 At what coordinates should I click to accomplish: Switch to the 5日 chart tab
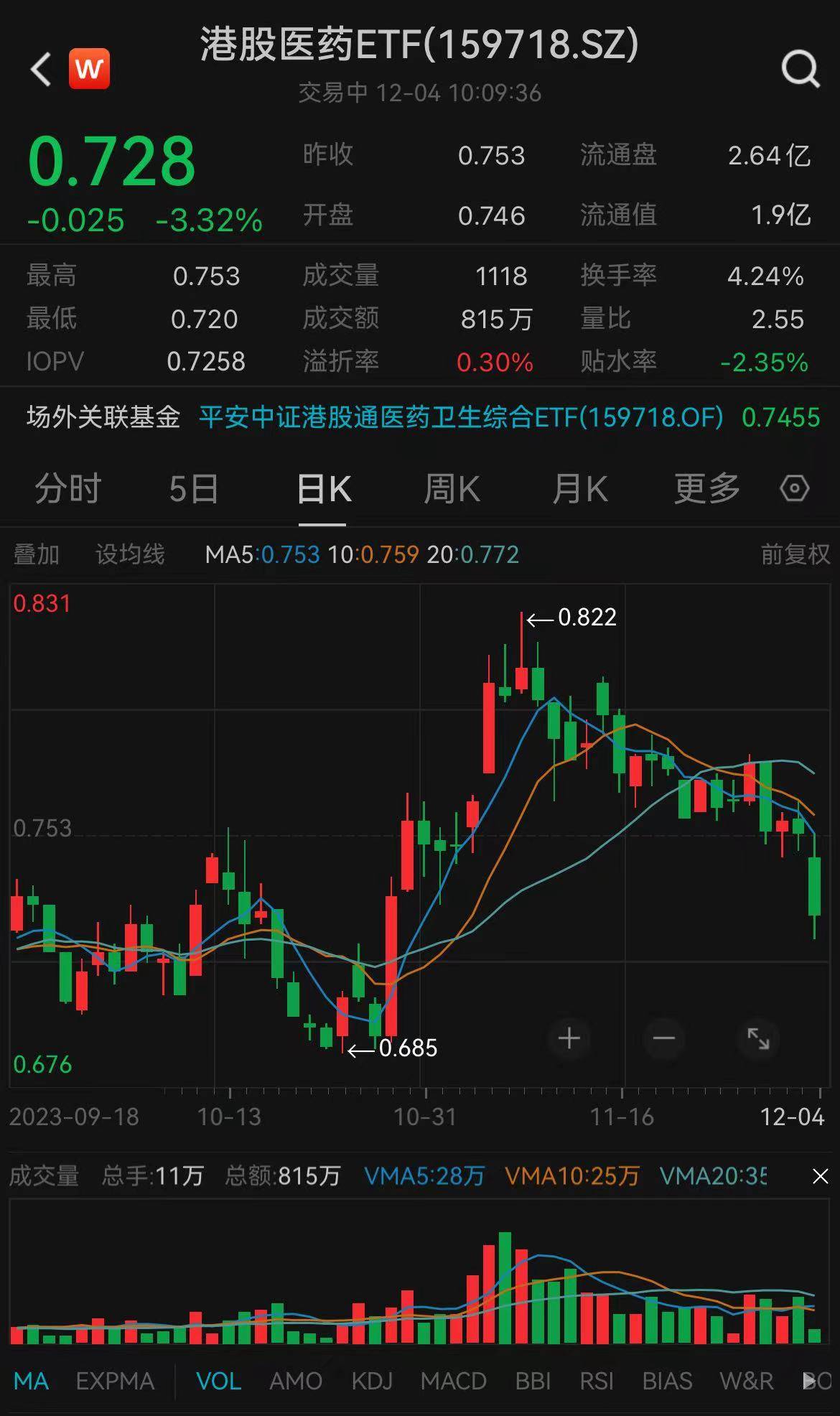tap(194, 489)
